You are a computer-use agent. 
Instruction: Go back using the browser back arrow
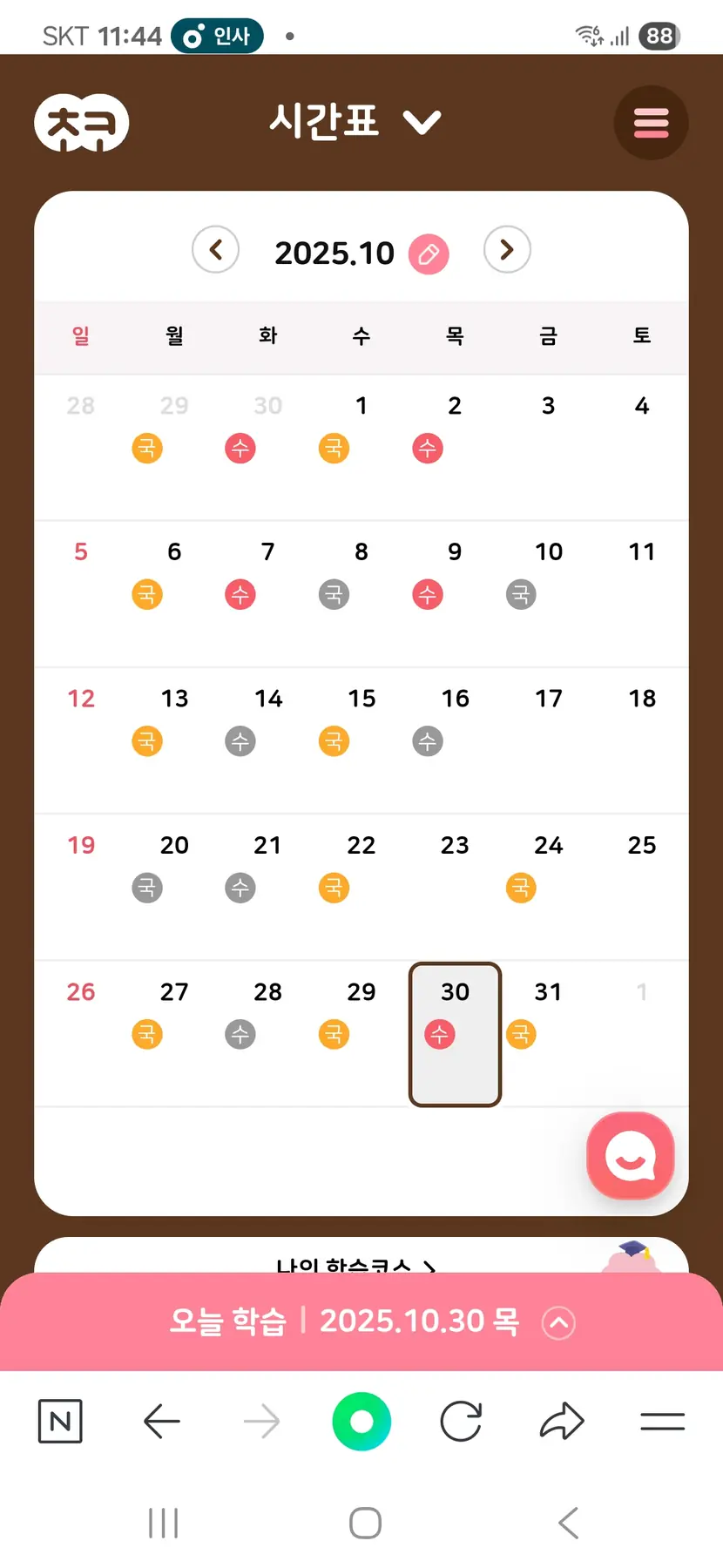[x=161, y=1422]
